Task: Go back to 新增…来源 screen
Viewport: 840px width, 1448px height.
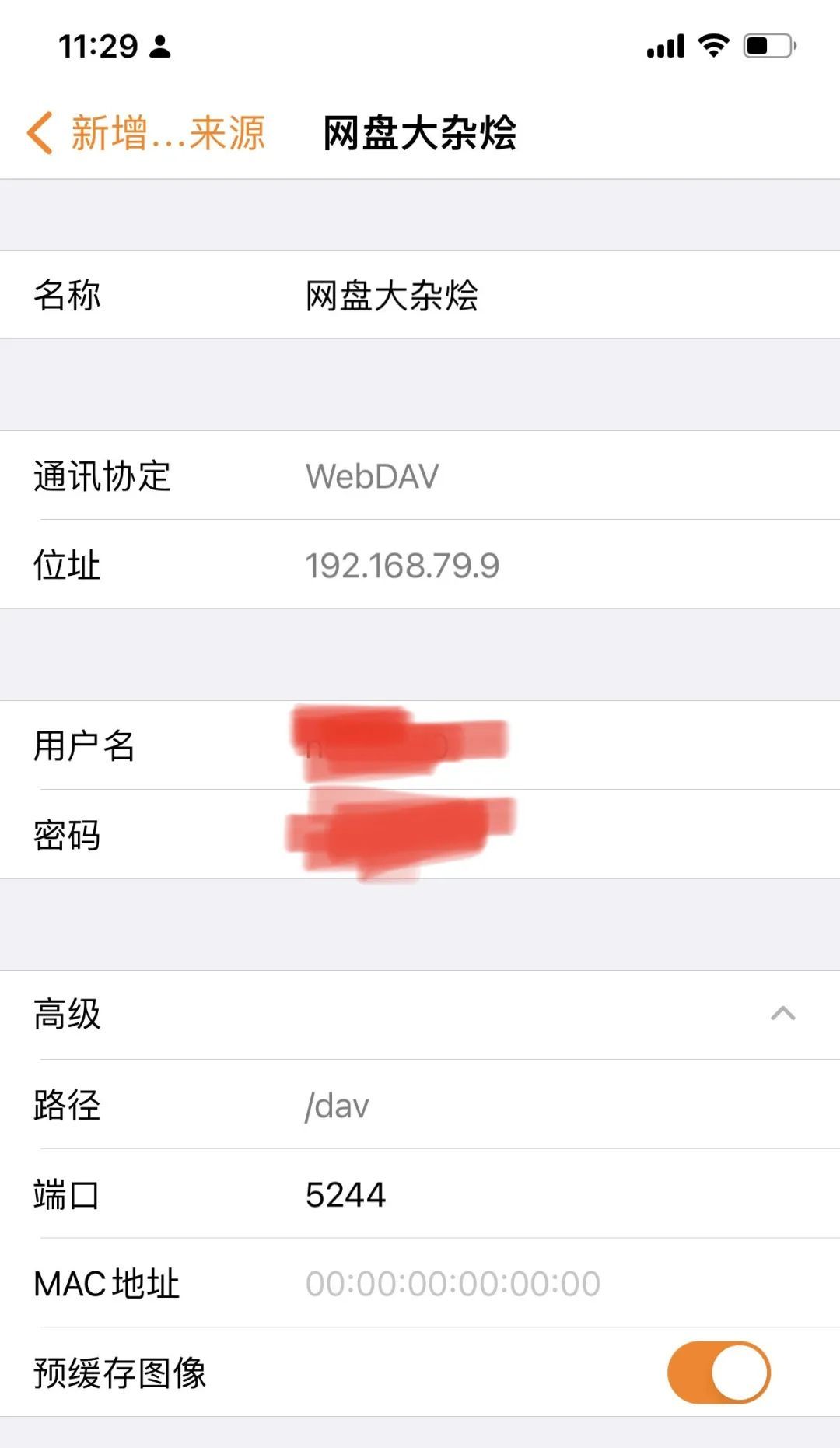Action: coord(146,132)
